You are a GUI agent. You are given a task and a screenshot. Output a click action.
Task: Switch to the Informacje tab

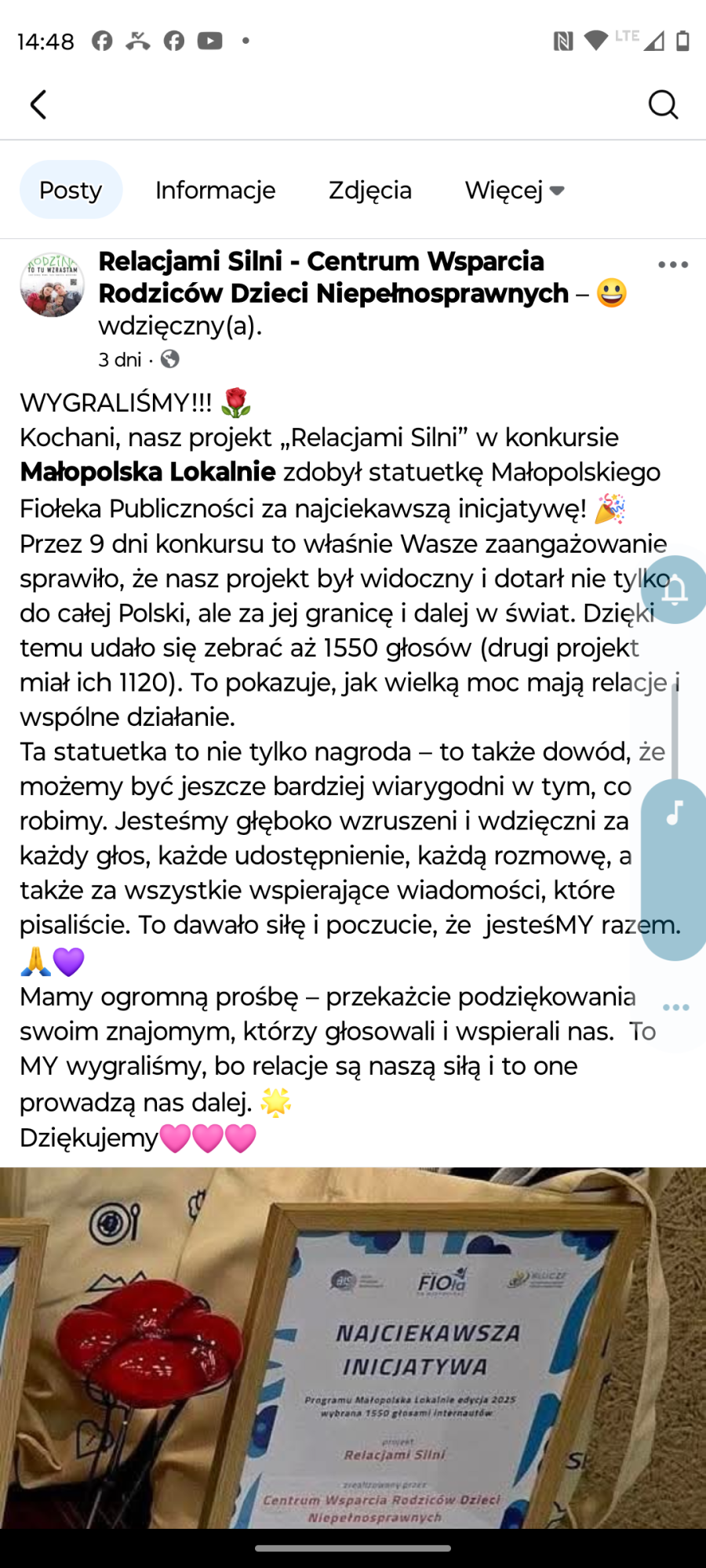(x=215, y=190)
